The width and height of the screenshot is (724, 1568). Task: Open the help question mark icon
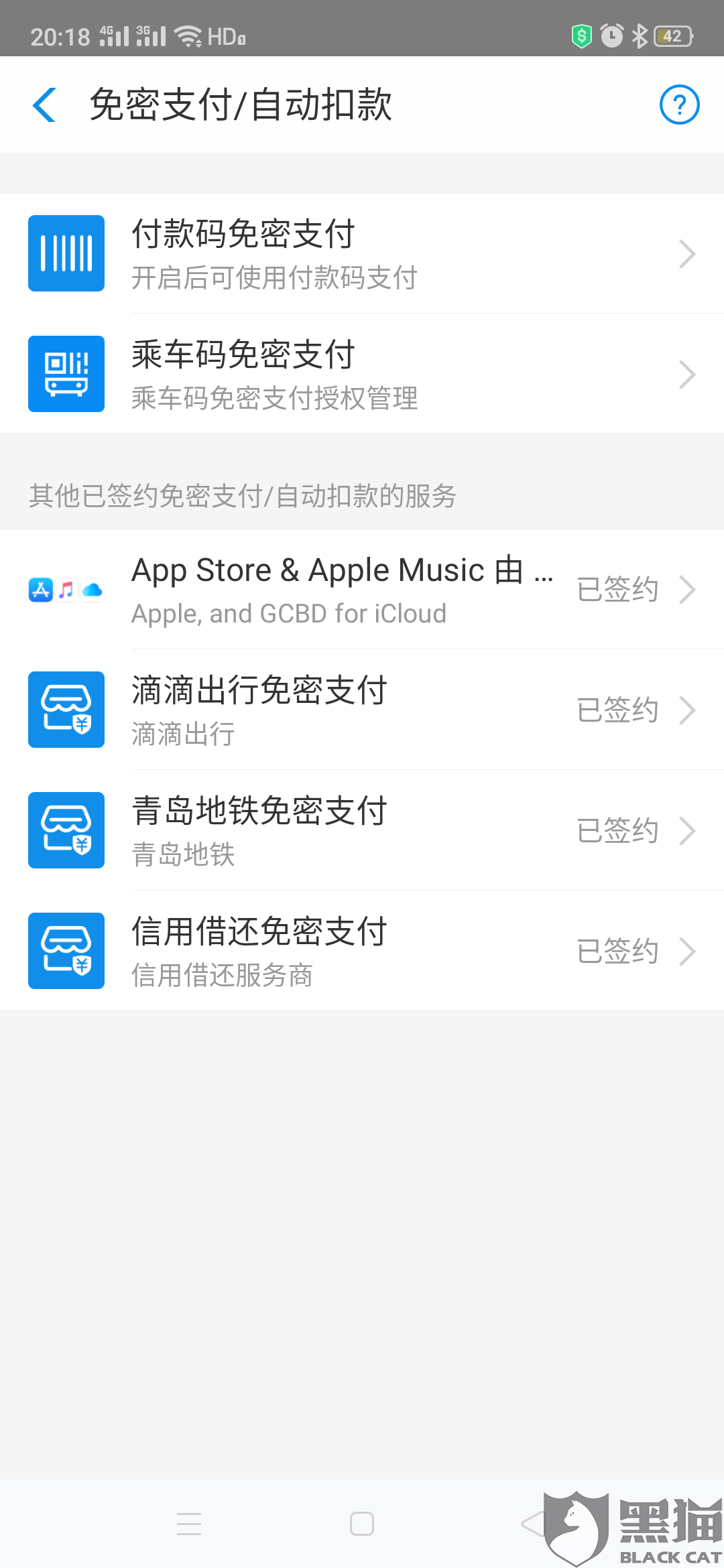tap(679, 105)
